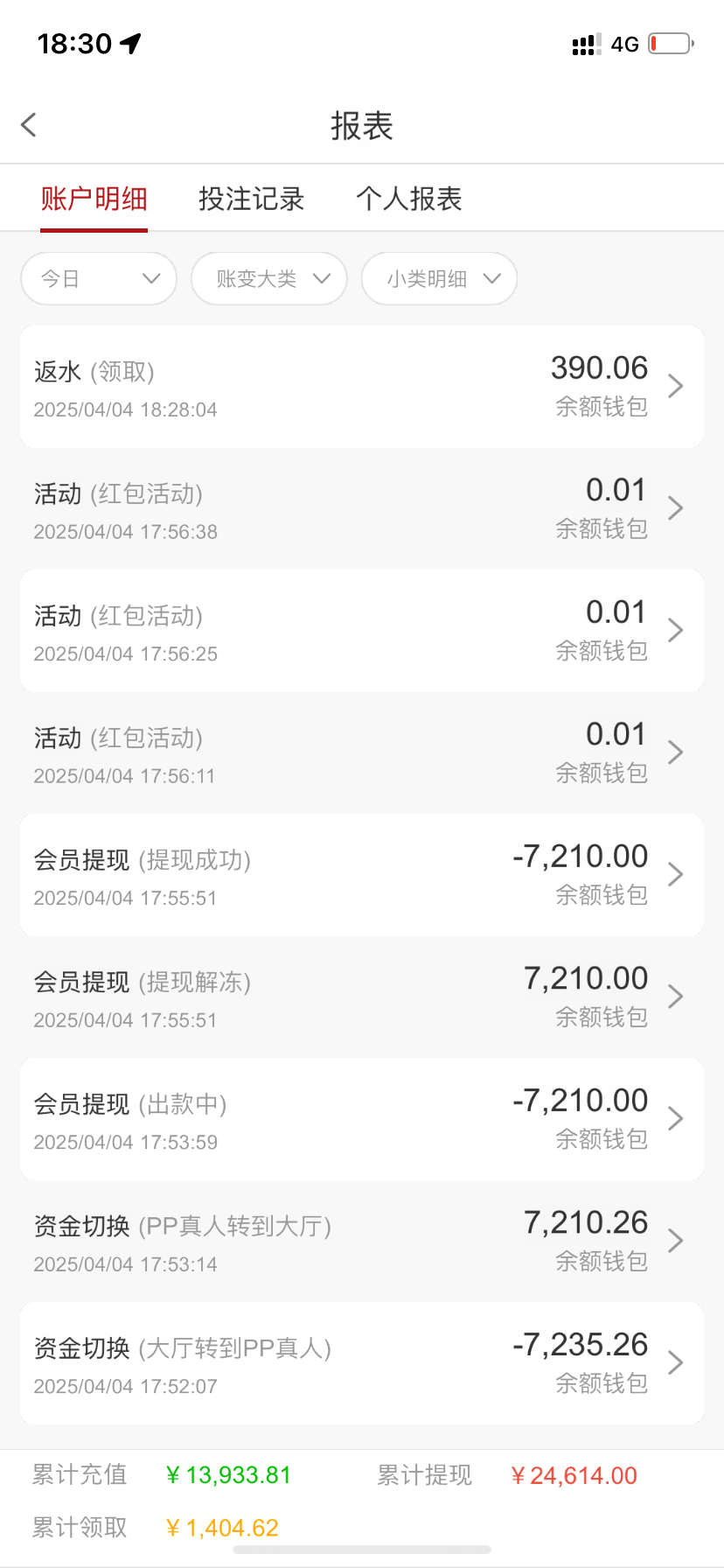Open the 个人报表 tab
Image resolution: width=724 pixels, height=1568 pixels.
click(x=408, y=199)
